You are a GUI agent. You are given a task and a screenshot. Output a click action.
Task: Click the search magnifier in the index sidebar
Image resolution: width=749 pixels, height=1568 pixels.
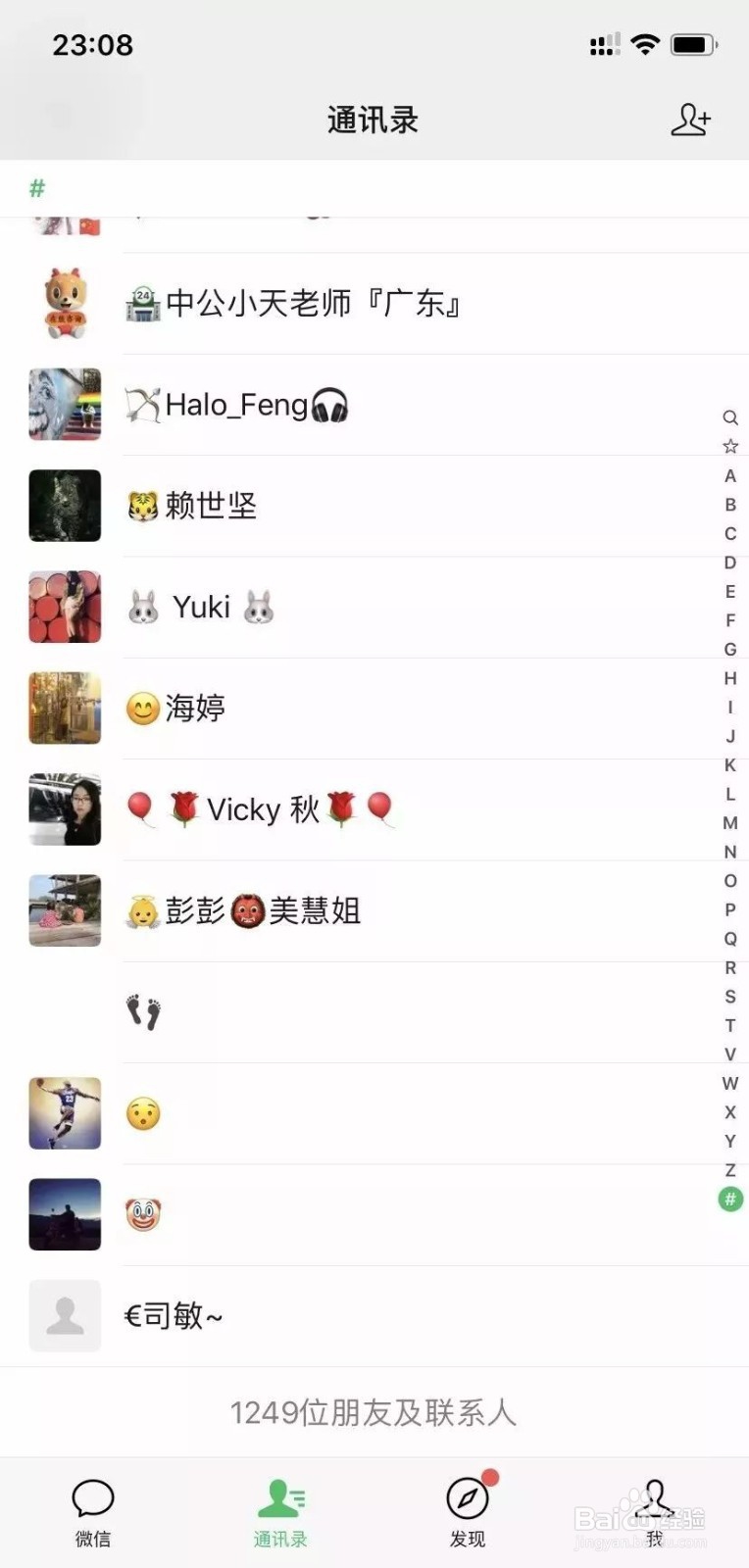(x=729, y=416)
